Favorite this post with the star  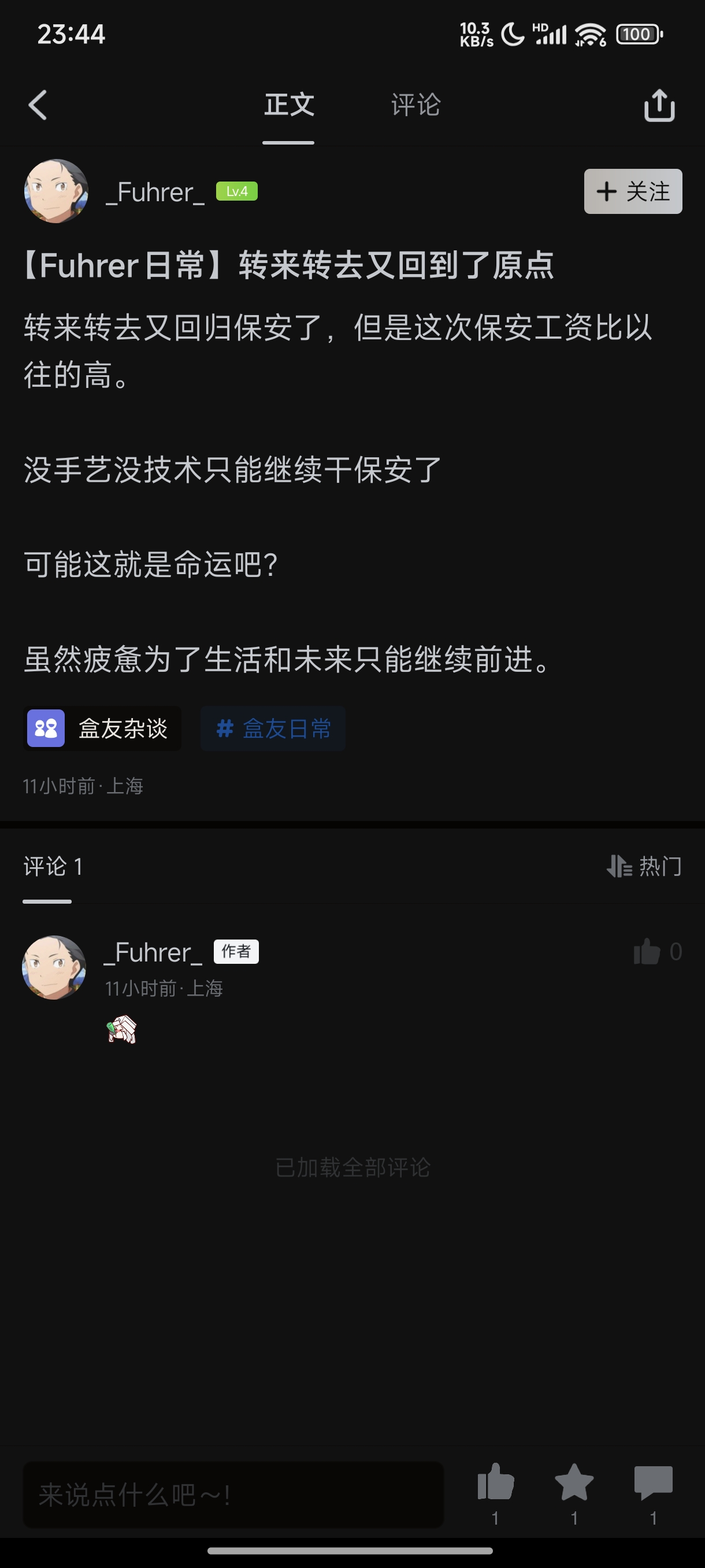[x=574, y=1483]
